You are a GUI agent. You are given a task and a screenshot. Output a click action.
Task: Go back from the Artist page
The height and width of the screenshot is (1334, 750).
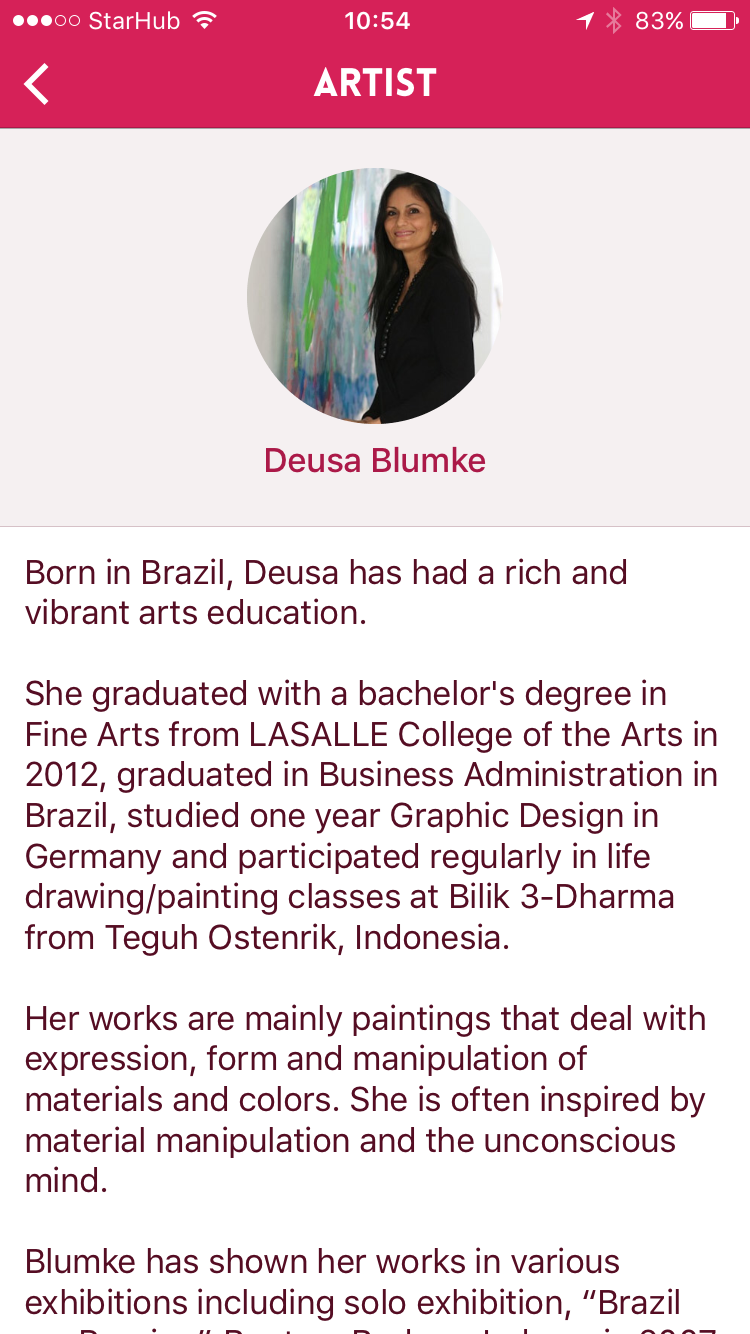coord(37,84)
